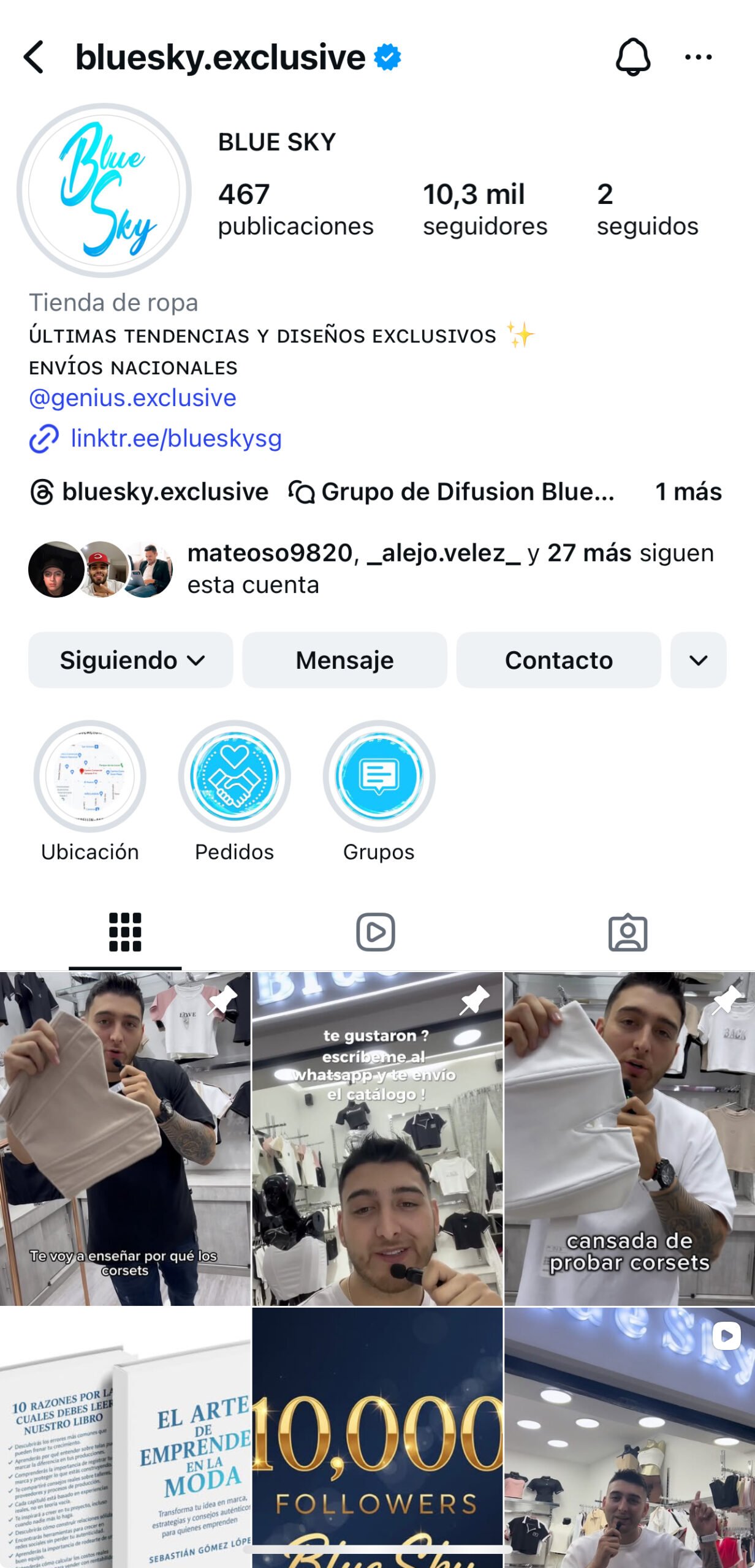755x1568 pixels.
Task: Open the pinned post 'cansada de probar corsets'
Action: (629, 1138)
